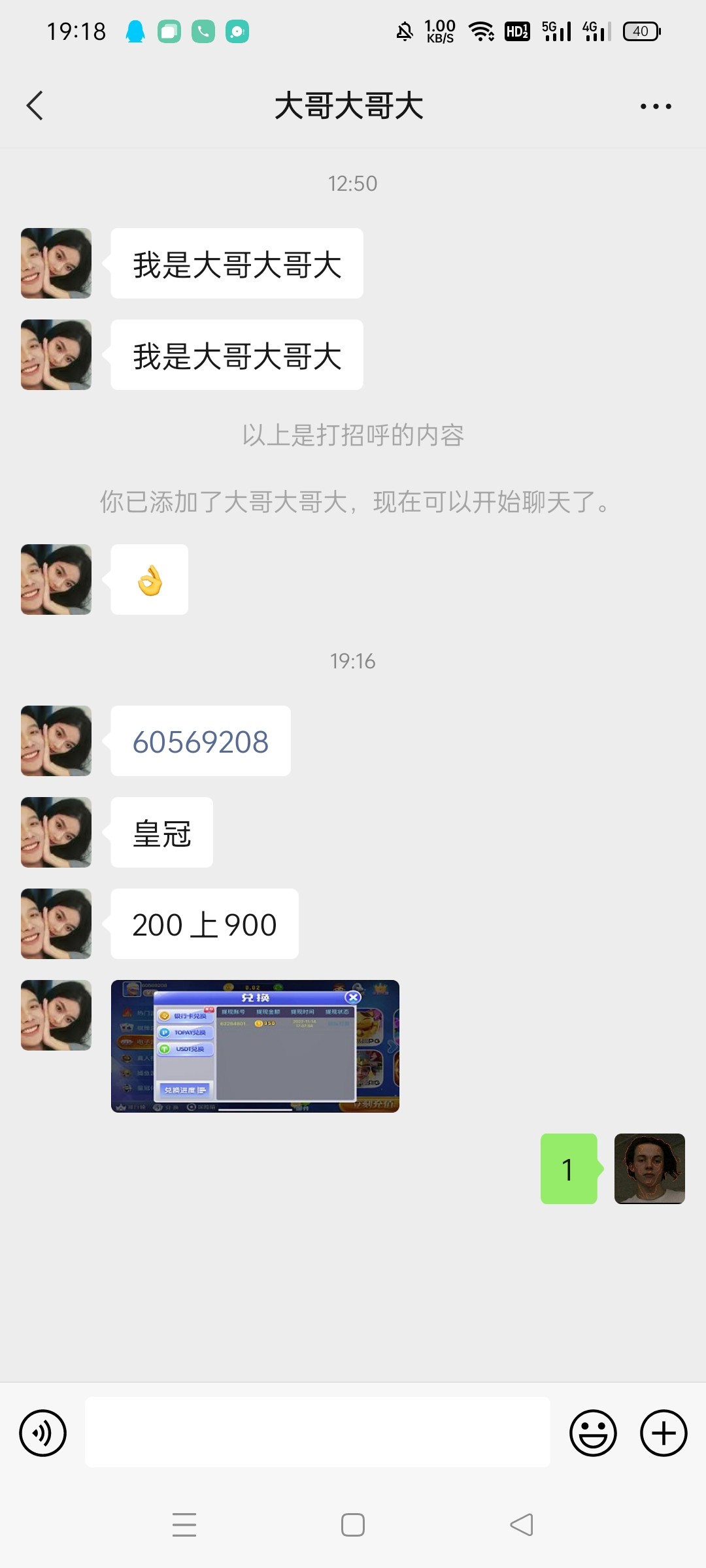Viewport: 706px width, 1568px height.
Task: Tap the system home button
Action: point(353,1525)
